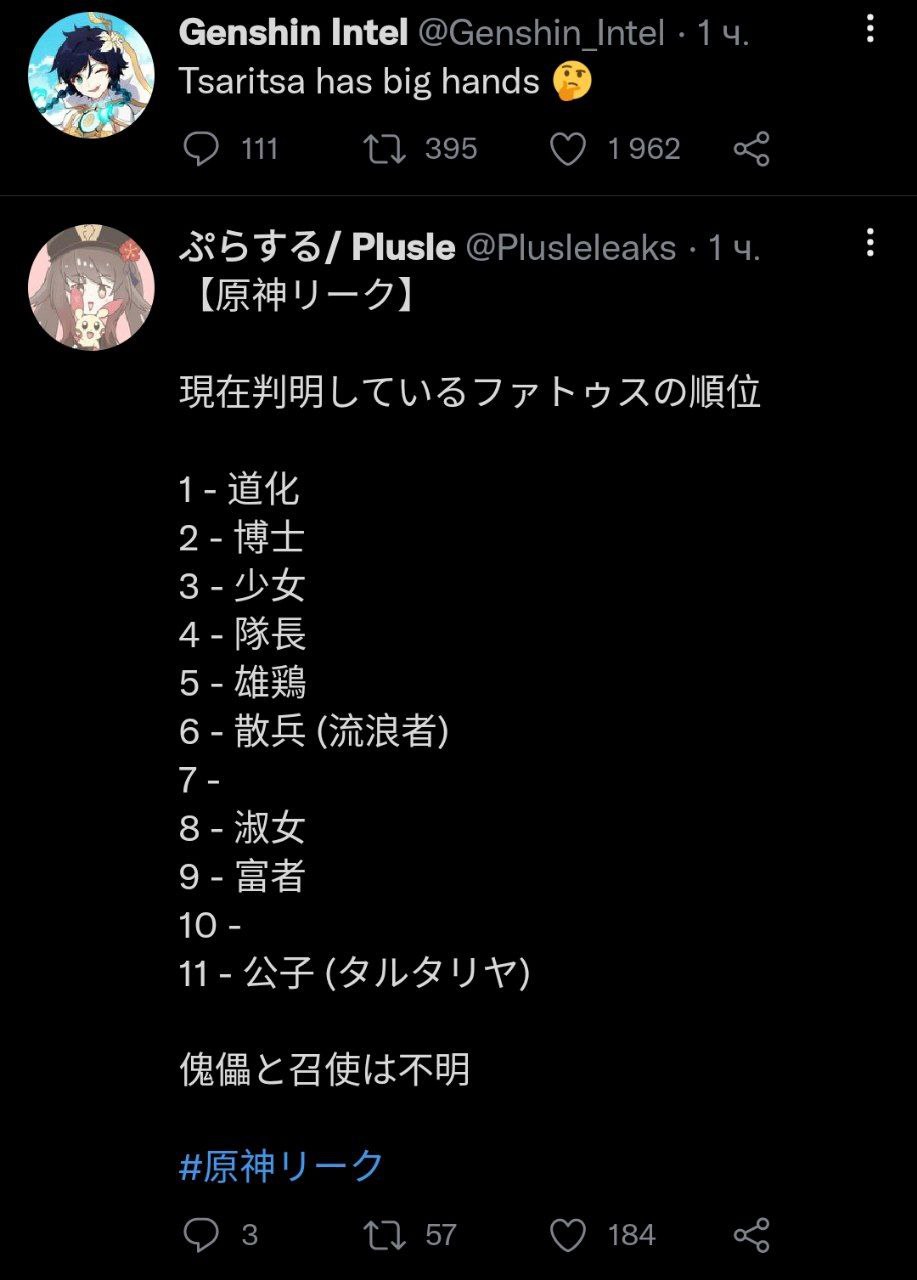The height and width of the screenshot is (1280, 917).
Task: Share Genshin Intel's tweet
Action: [751, 150]
